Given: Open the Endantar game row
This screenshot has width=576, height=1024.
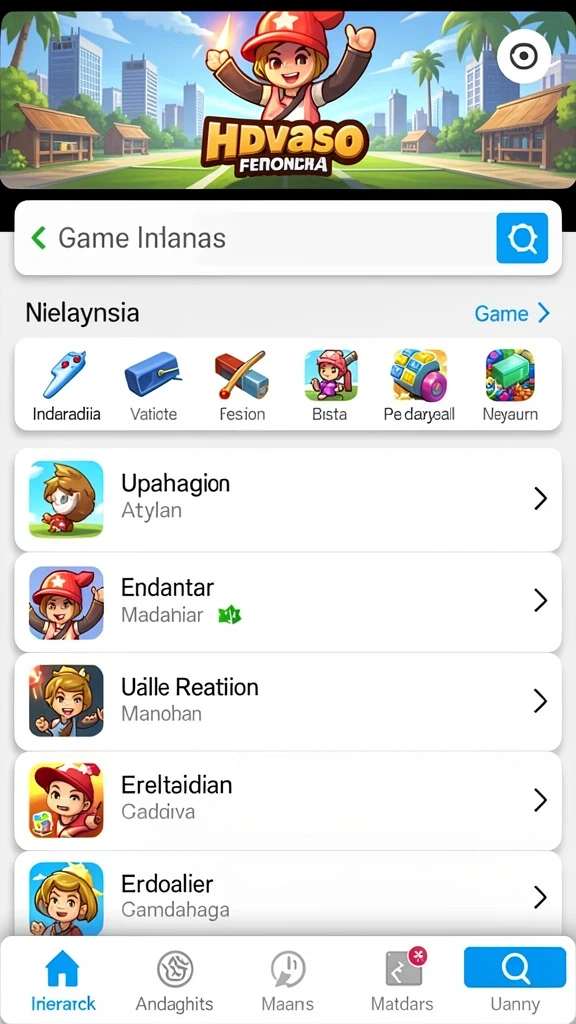Looking at the screenshot, I should [x=288, y=601].
